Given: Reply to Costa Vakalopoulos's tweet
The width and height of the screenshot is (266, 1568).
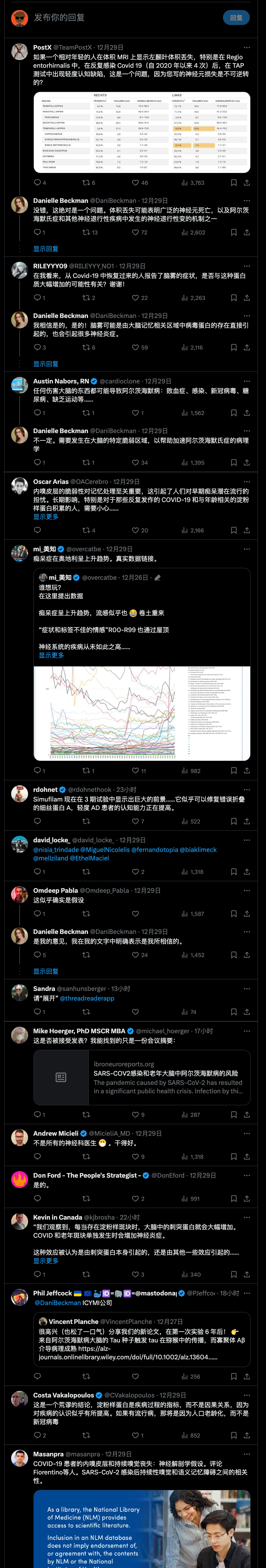Looking at the screenshot, I should [x=37, y=1435].
